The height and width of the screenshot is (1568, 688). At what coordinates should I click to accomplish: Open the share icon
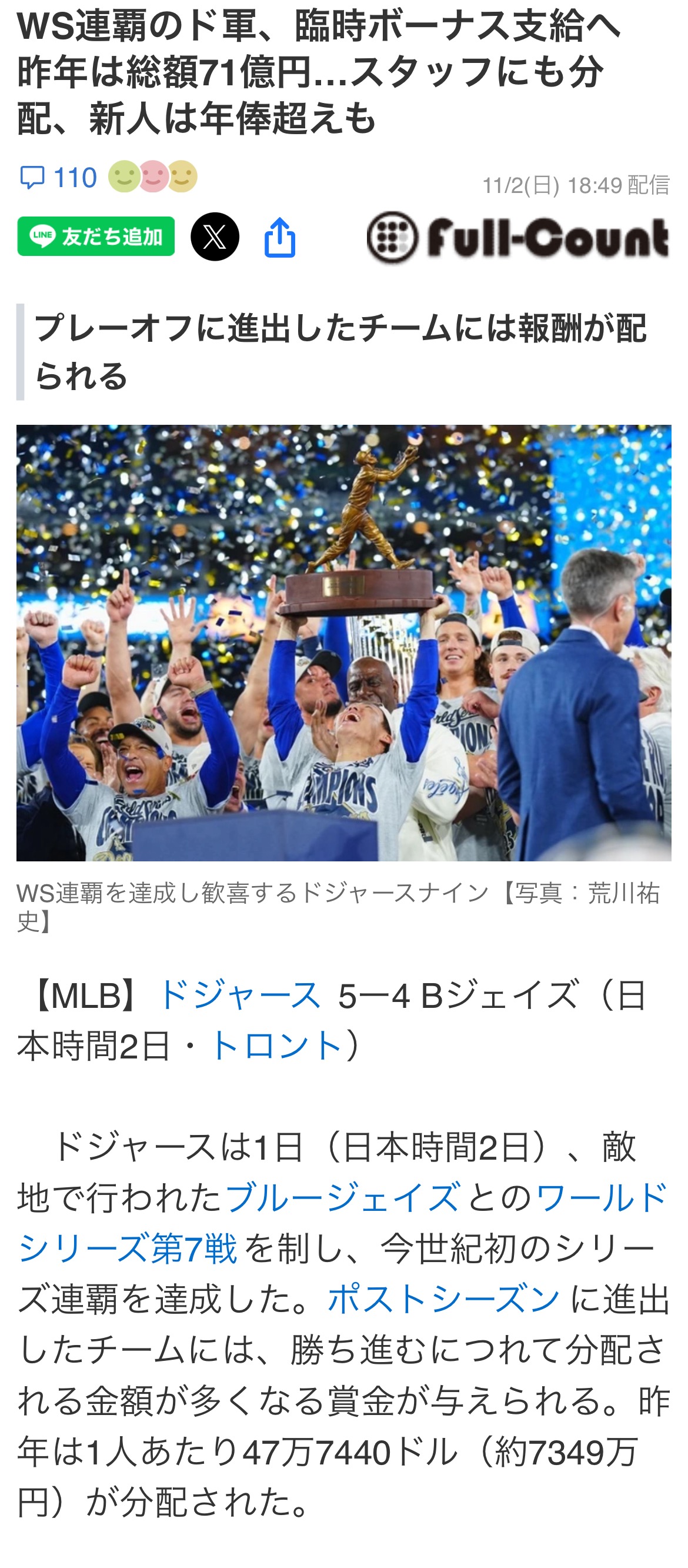pos(280,237)
